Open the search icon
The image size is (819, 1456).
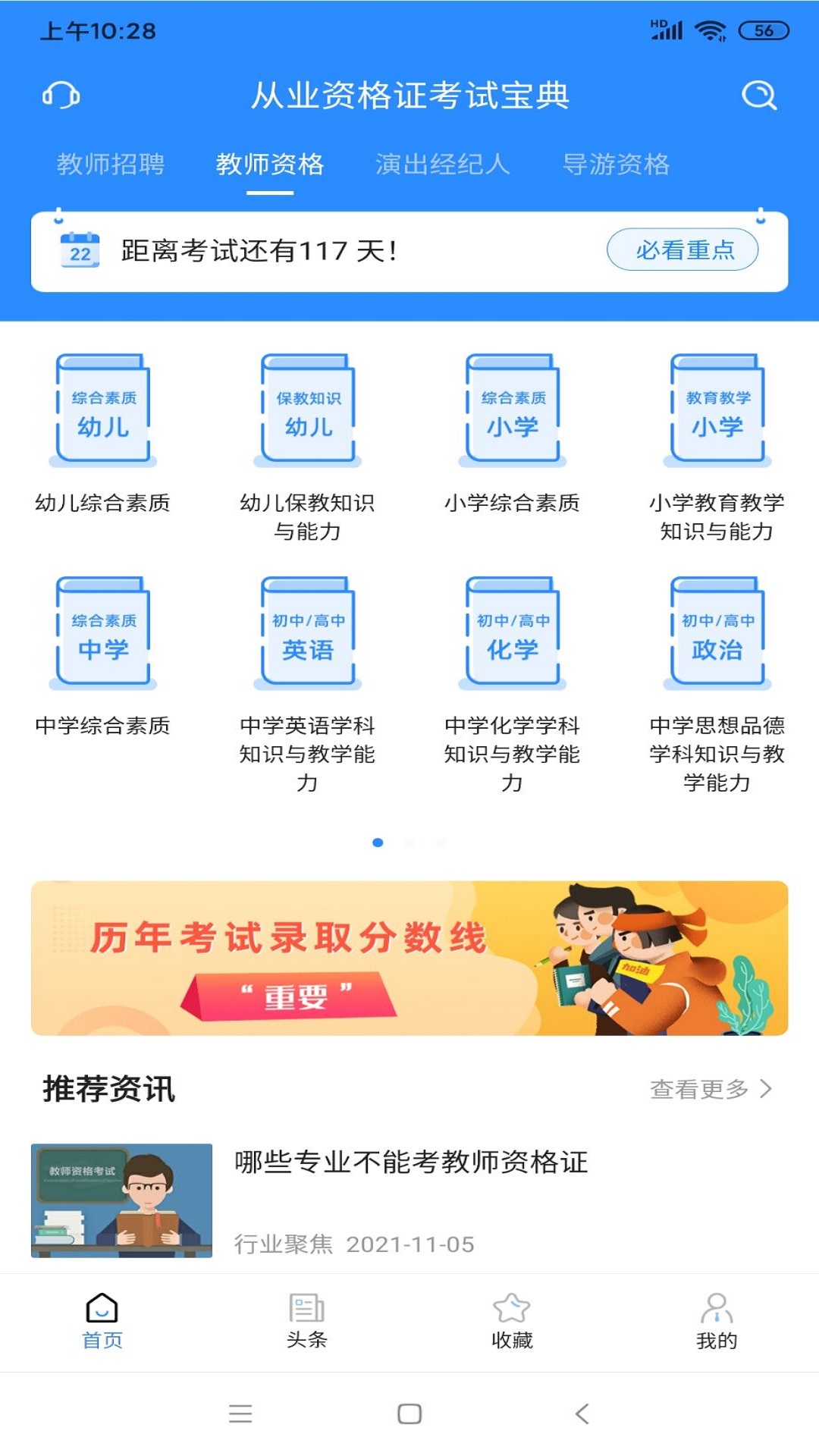point(757,95)
